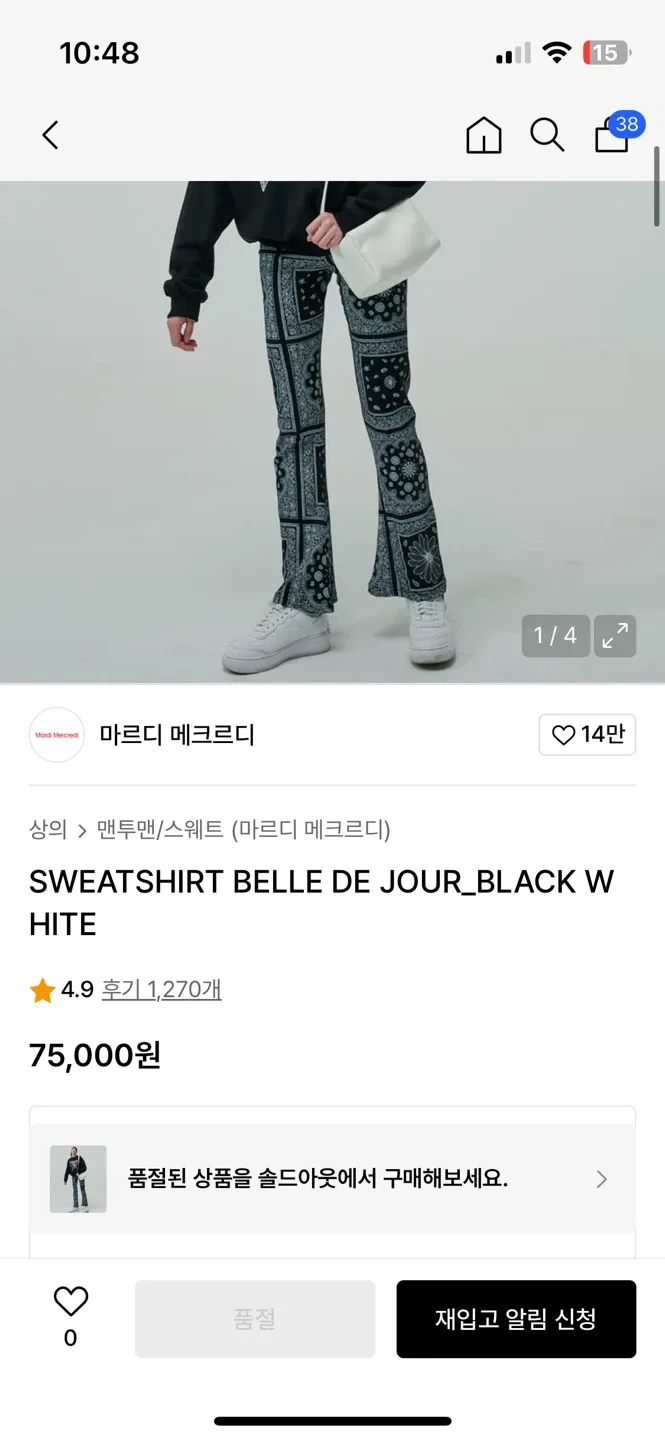Screen dimensions: 665x1440
Task: Open the 마르디 메크르디 brand page
Action: pos(177,735)
